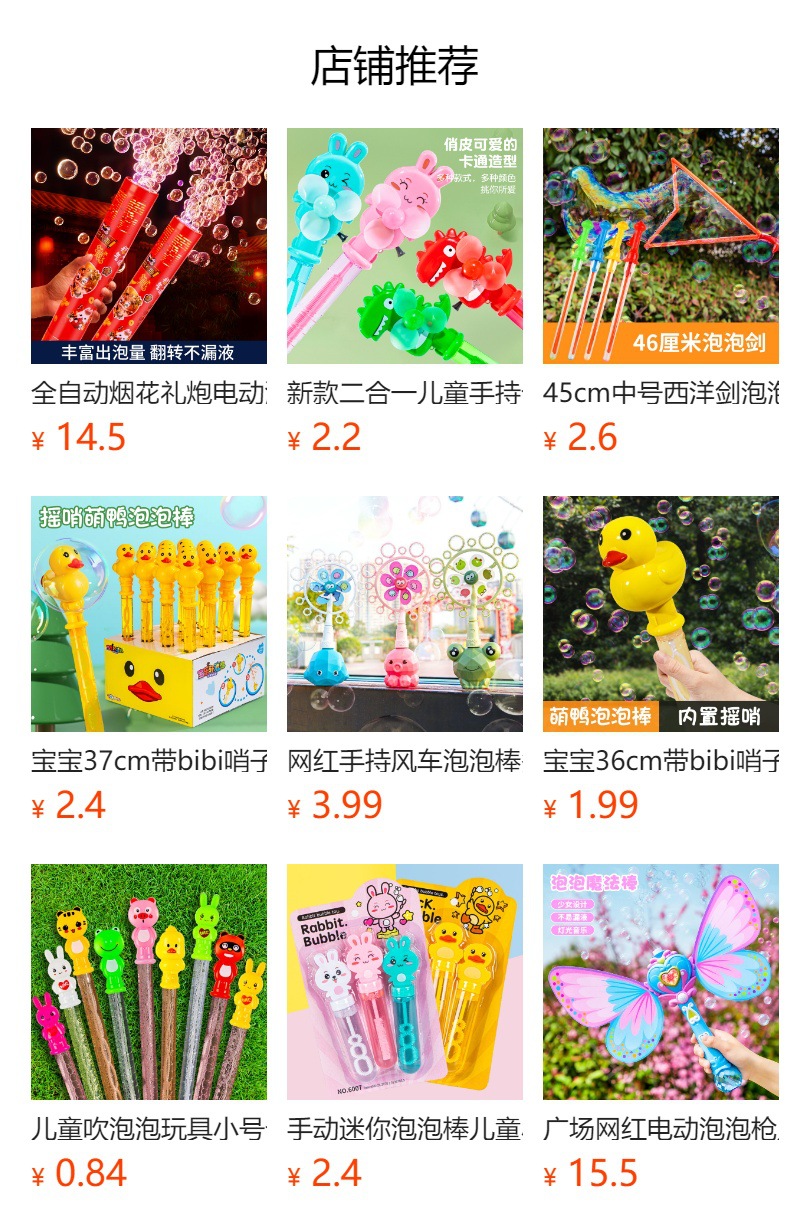View the 新款二合一儿童手持 fan bubble wand
Viewport: 790px width, 1232px height.
(405, 246)
